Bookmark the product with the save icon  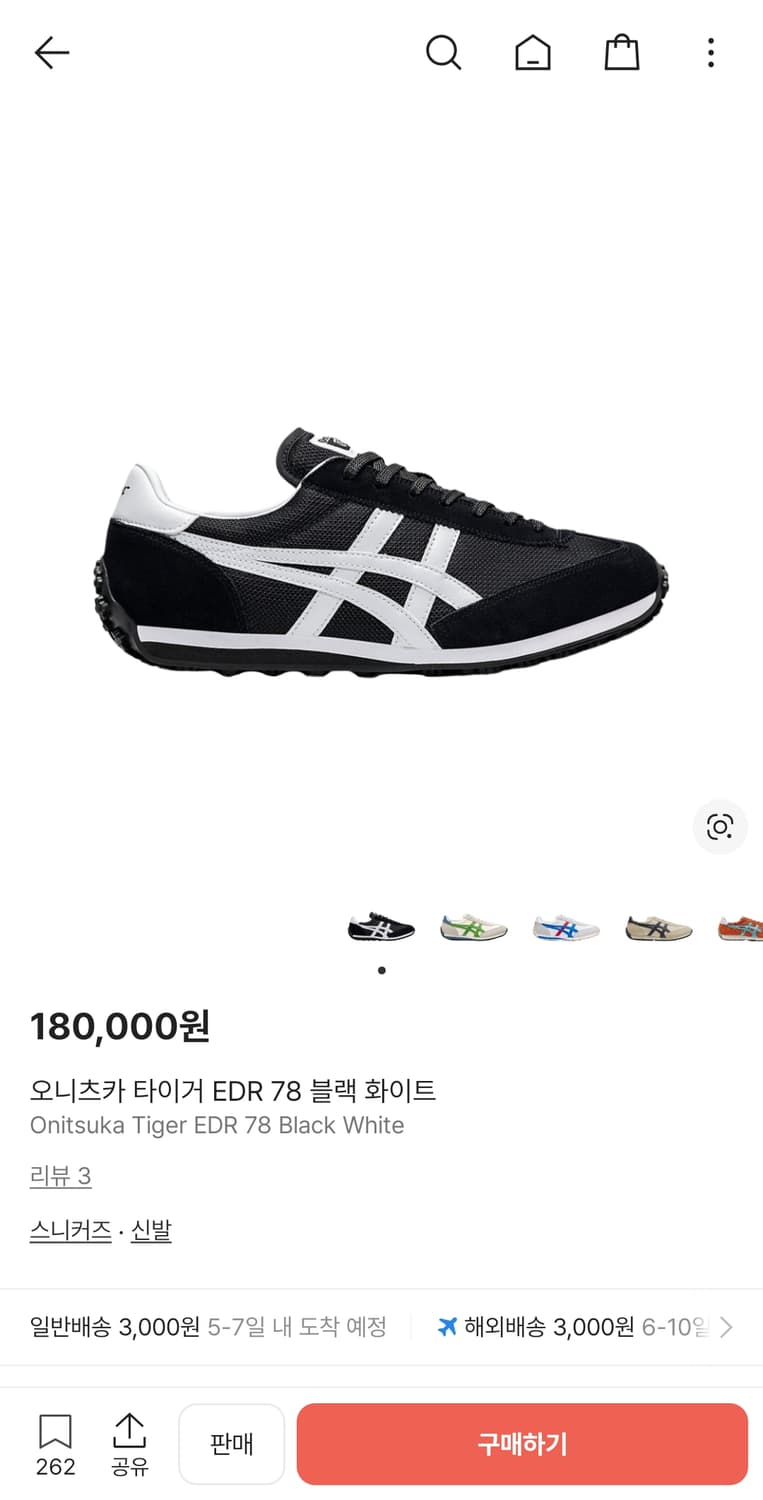click(x=55, y=1432)
